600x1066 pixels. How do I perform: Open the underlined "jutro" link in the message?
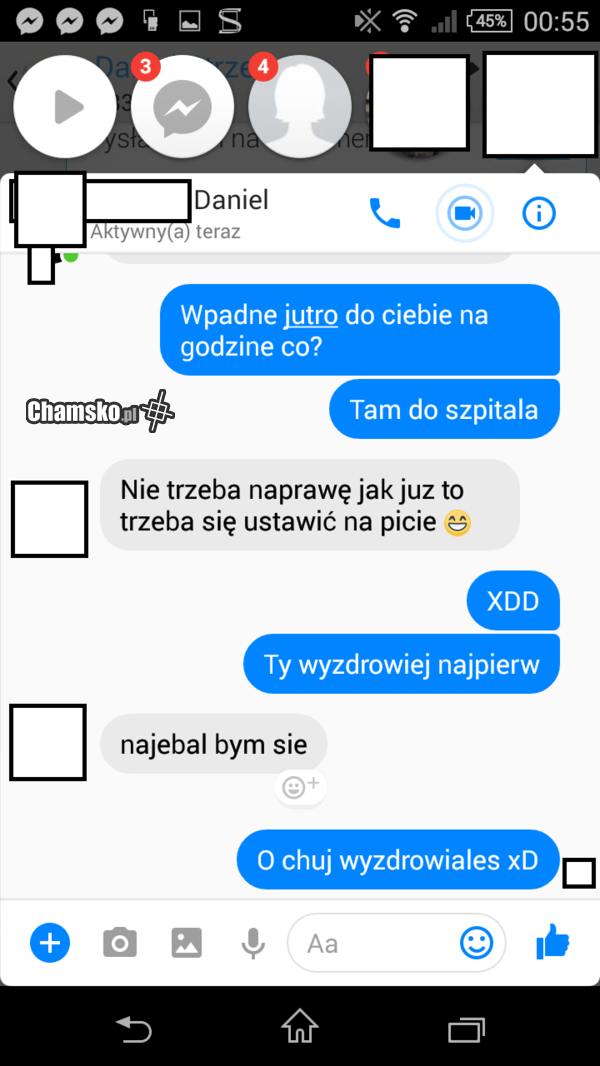click(311, 315)
